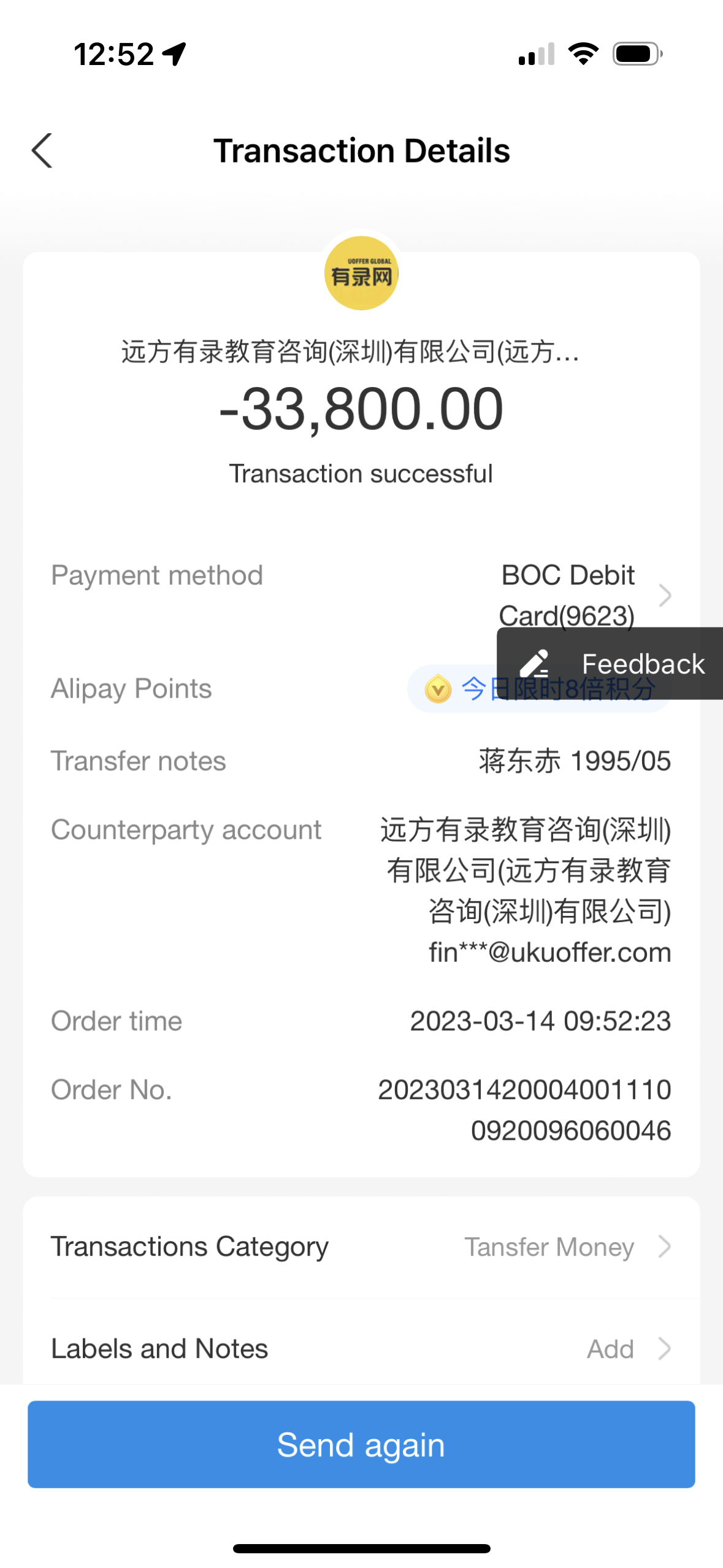The width and height of the screenshot is (723, 1568).
Task: Tap the Send again button
Action: pos(361,1445)
